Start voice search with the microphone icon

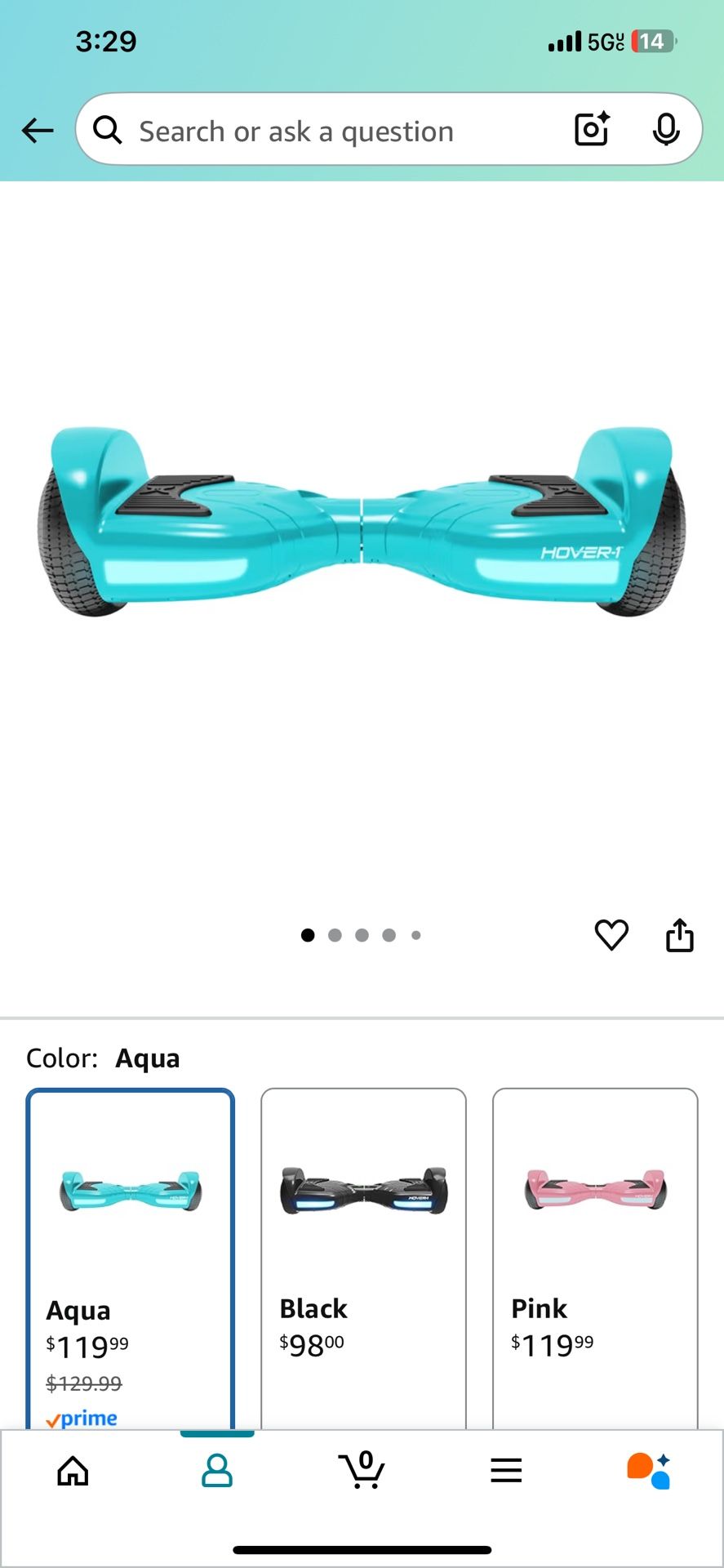pyautogui.click(x=667, y=129)
